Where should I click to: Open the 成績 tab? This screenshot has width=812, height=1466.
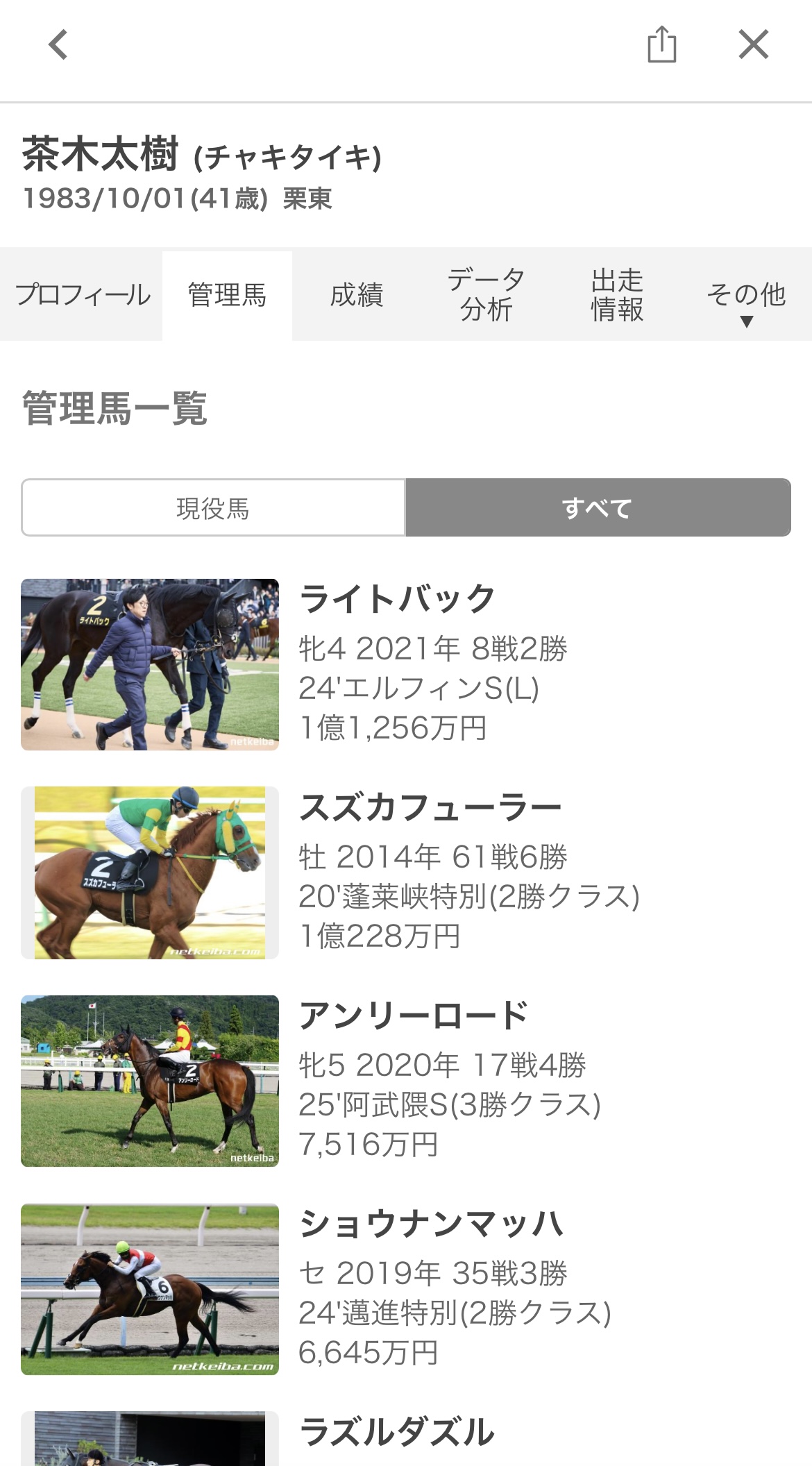357,295
